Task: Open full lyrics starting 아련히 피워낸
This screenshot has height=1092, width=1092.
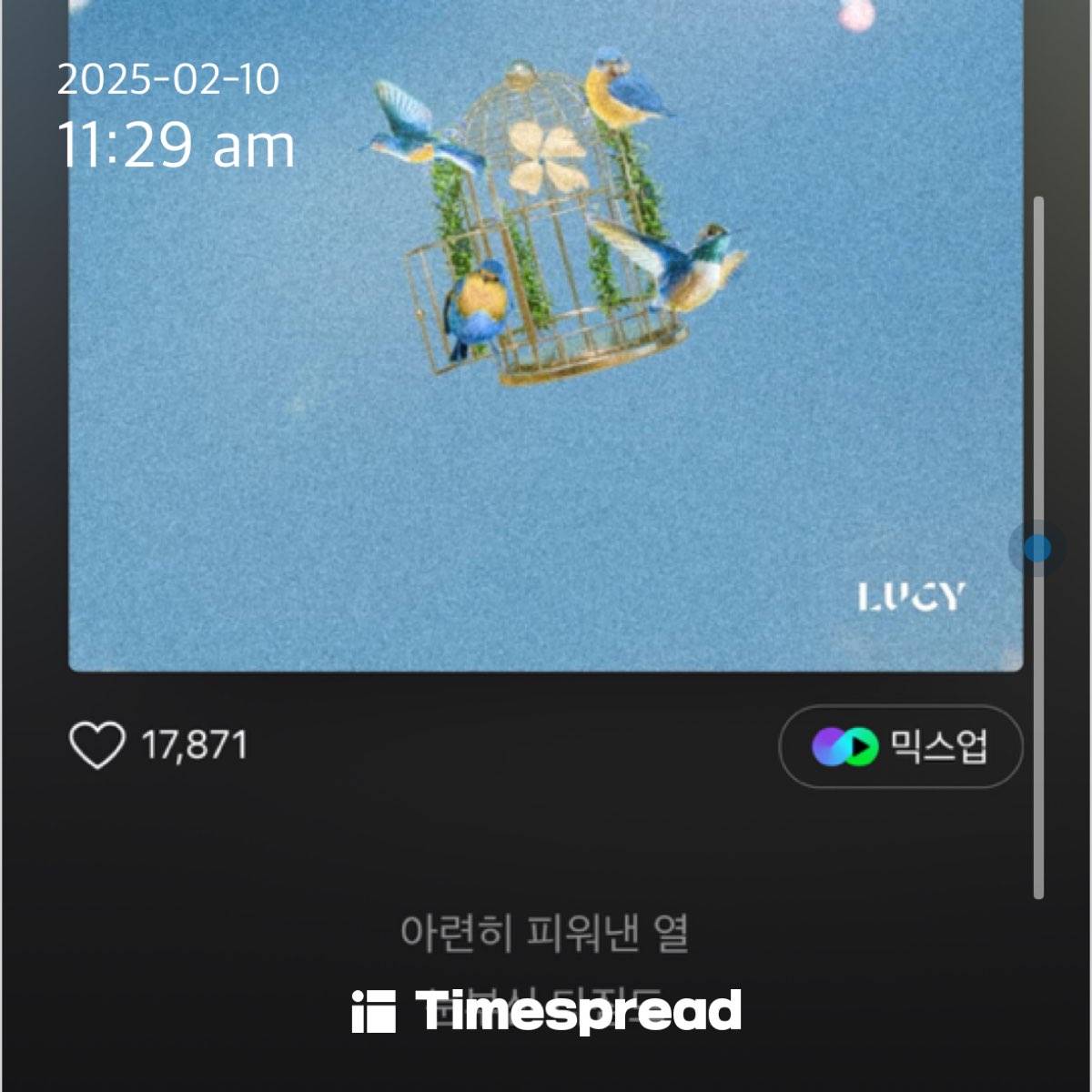Action: (x=544, y=934)
